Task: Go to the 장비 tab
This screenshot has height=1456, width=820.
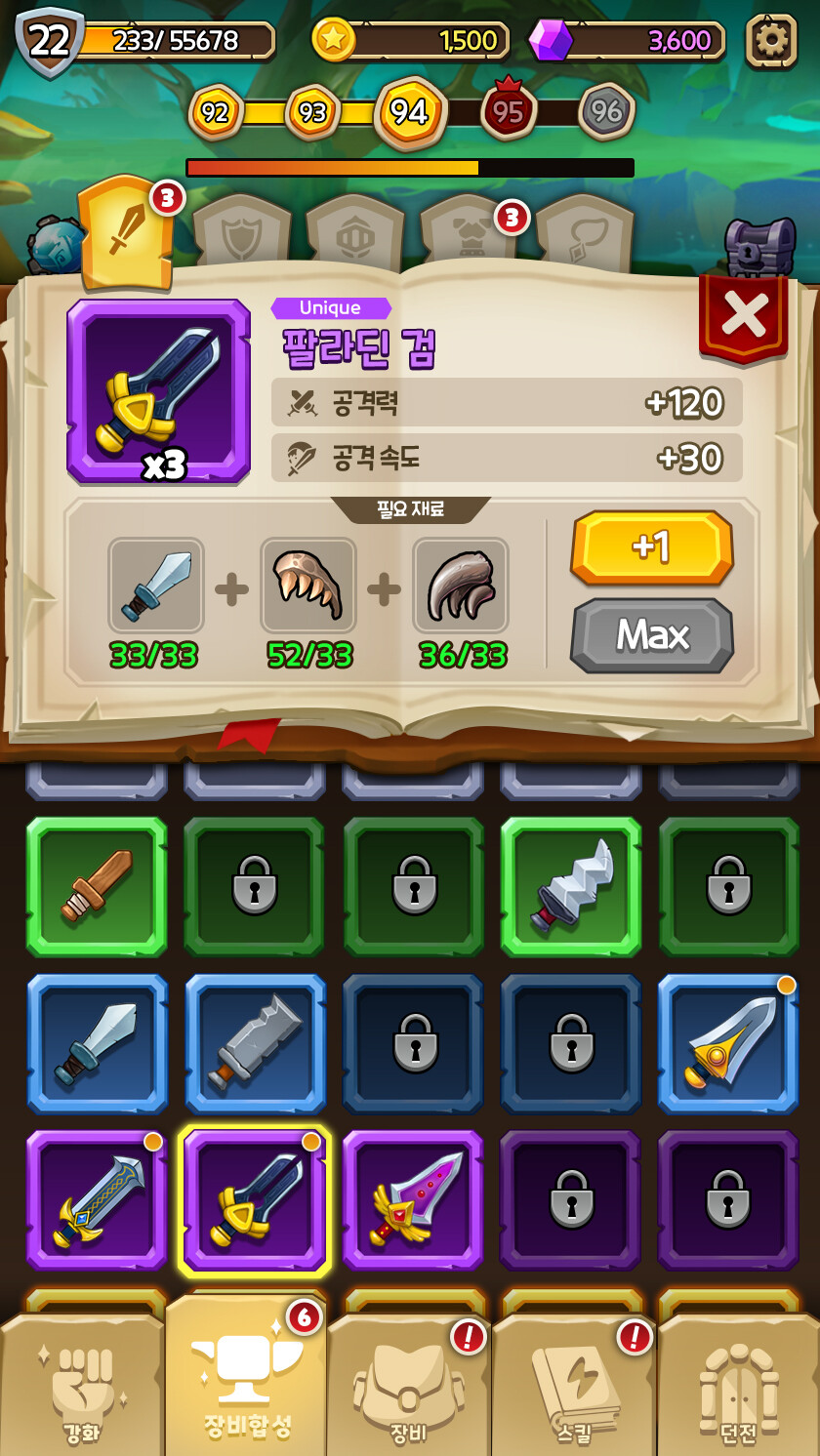Action: [408, 1391]
